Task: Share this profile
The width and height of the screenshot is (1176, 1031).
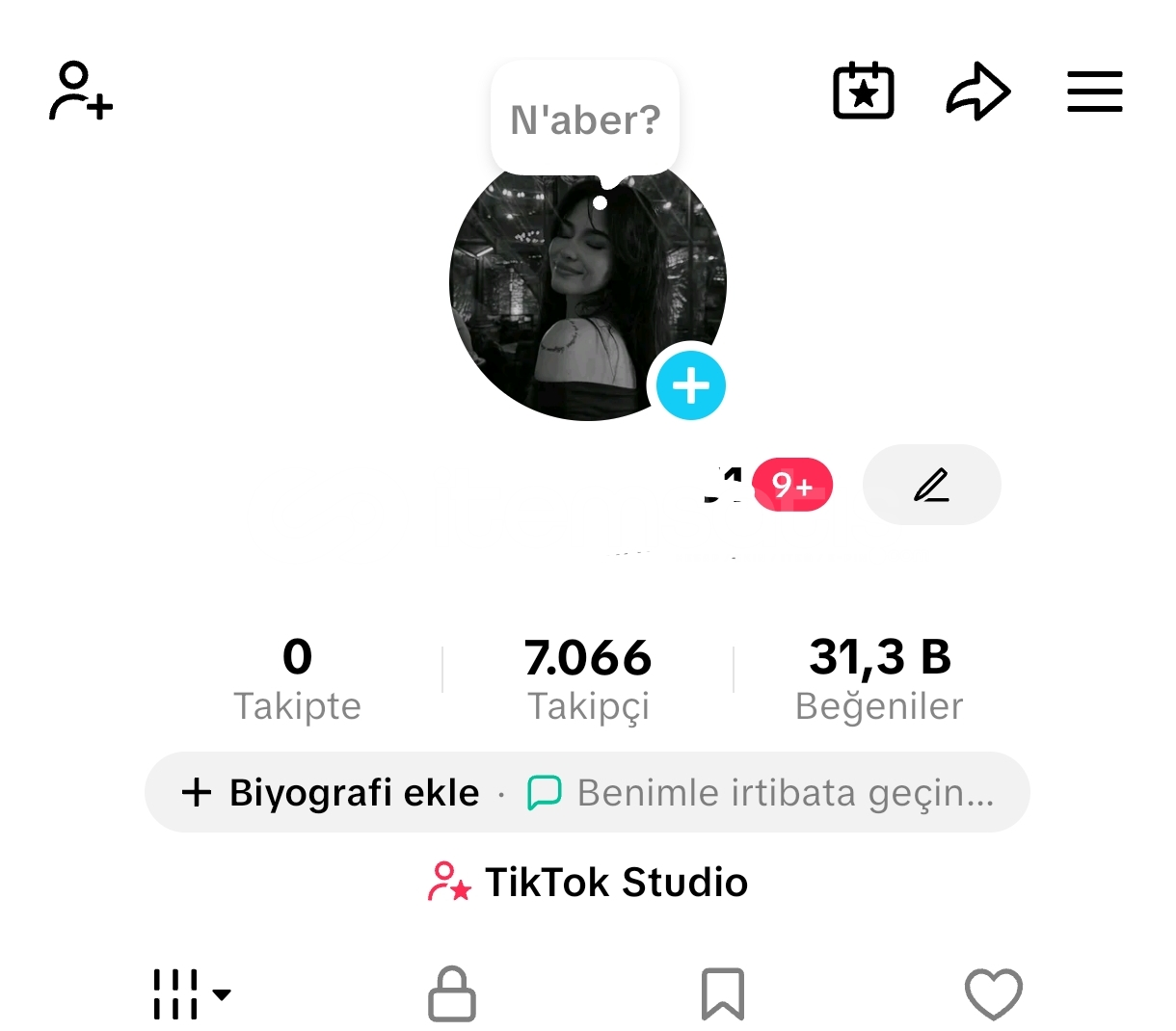Action: pyautogui.click(x=977, y=92)
